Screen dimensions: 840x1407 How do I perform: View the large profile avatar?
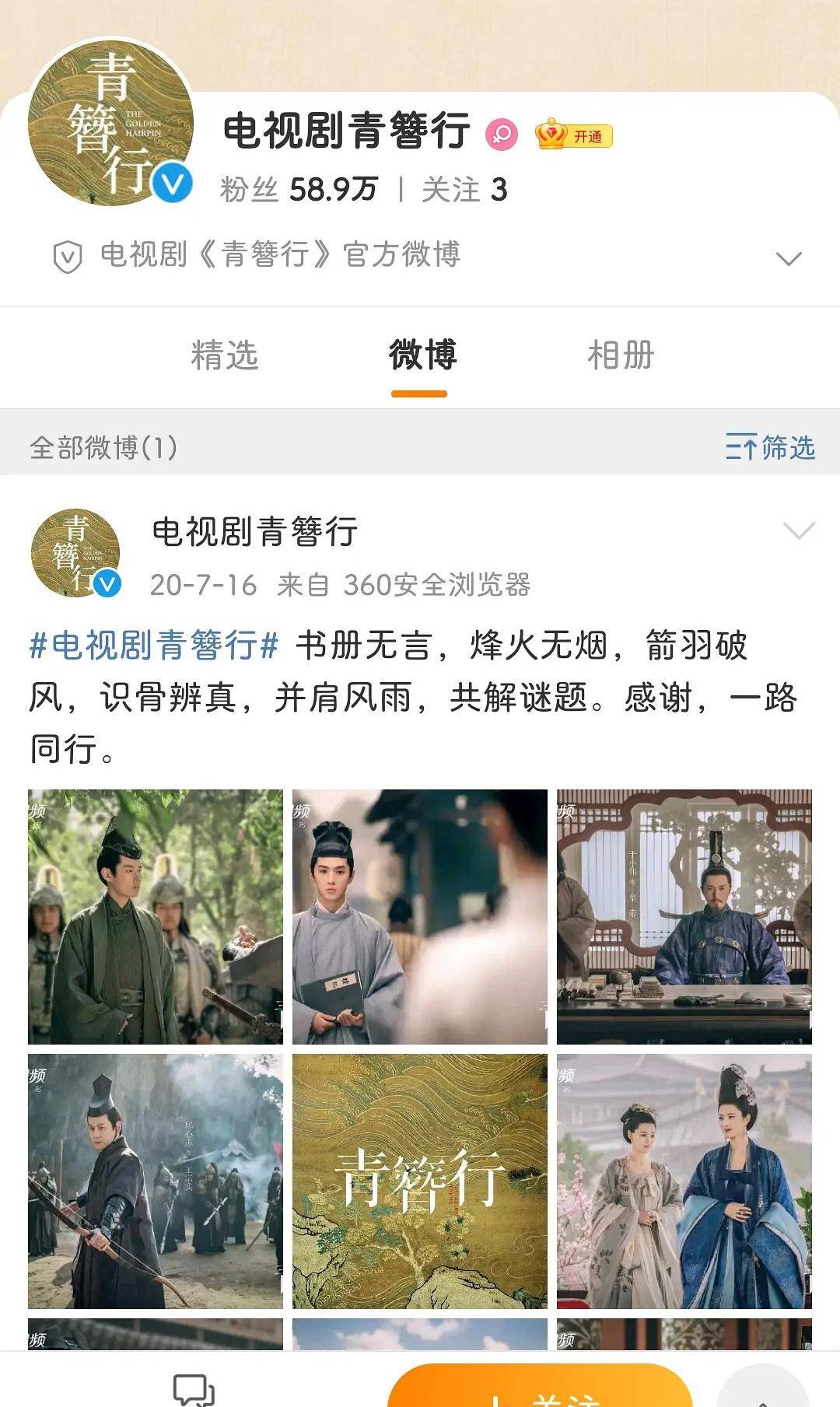coord(110,123)
